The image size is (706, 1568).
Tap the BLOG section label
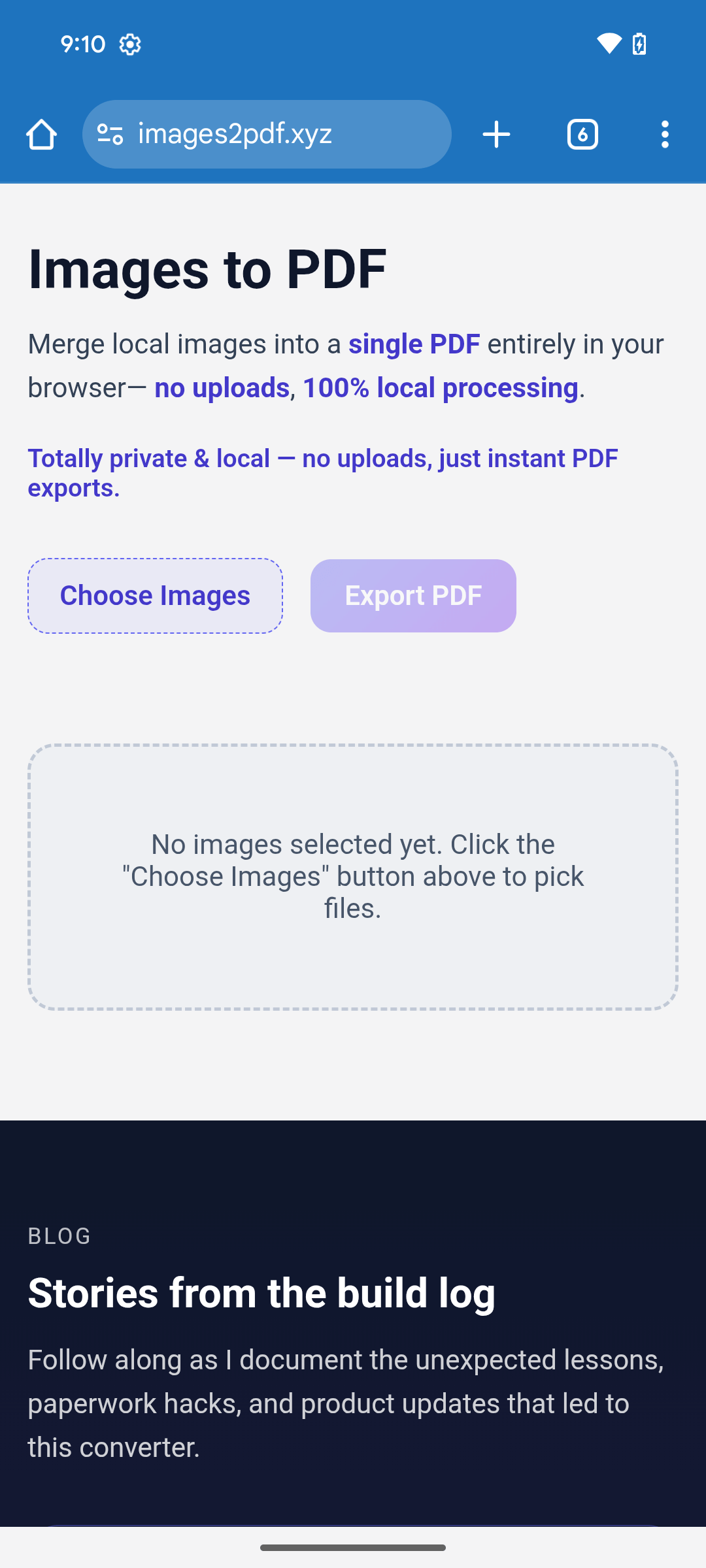pos(59,1235)
